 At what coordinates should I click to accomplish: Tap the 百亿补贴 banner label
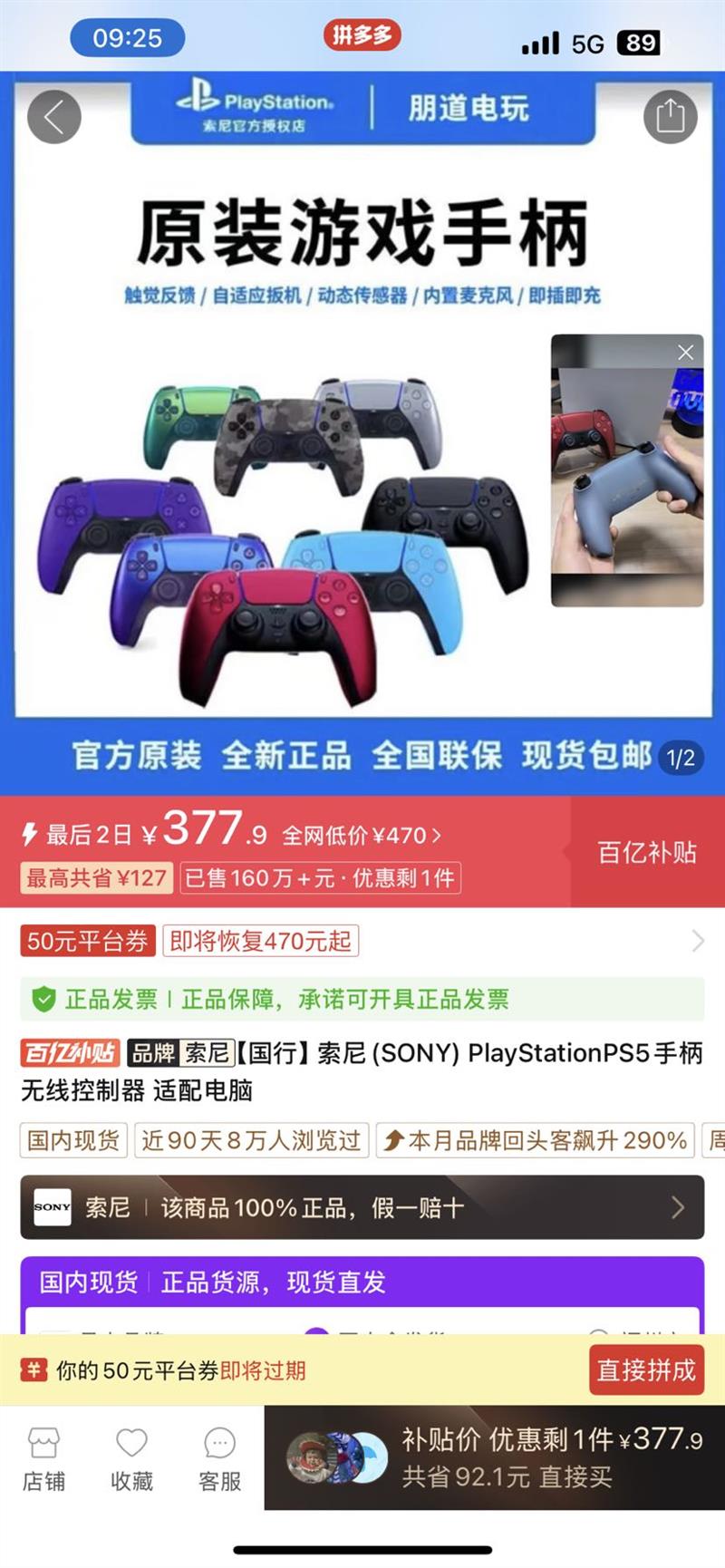(x=647, y=852)
